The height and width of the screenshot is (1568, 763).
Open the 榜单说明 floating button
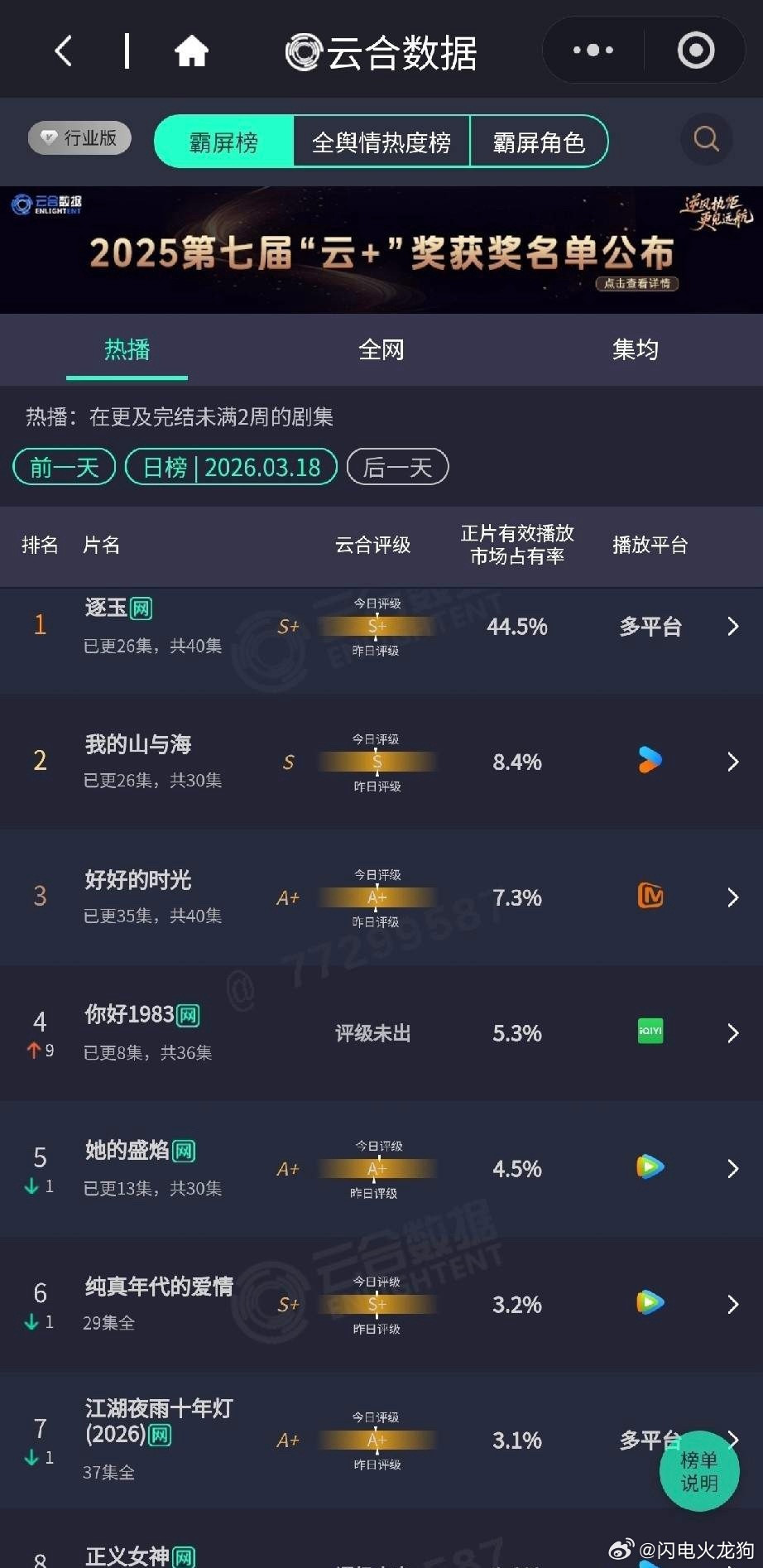click(x=699, y=1473)
